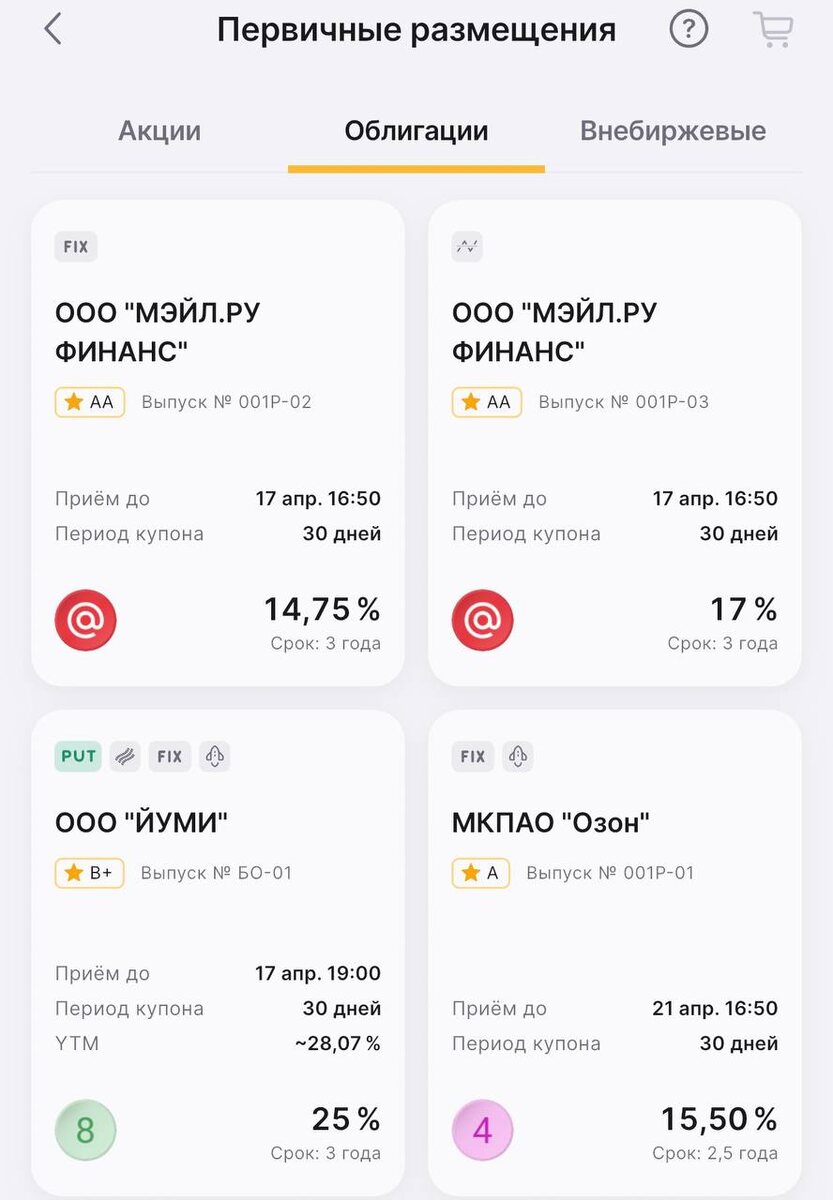This screenshot has width=833, height=1200.
Task: Switch to the Внебиржевые tab
Action: (x=673, y=131)
